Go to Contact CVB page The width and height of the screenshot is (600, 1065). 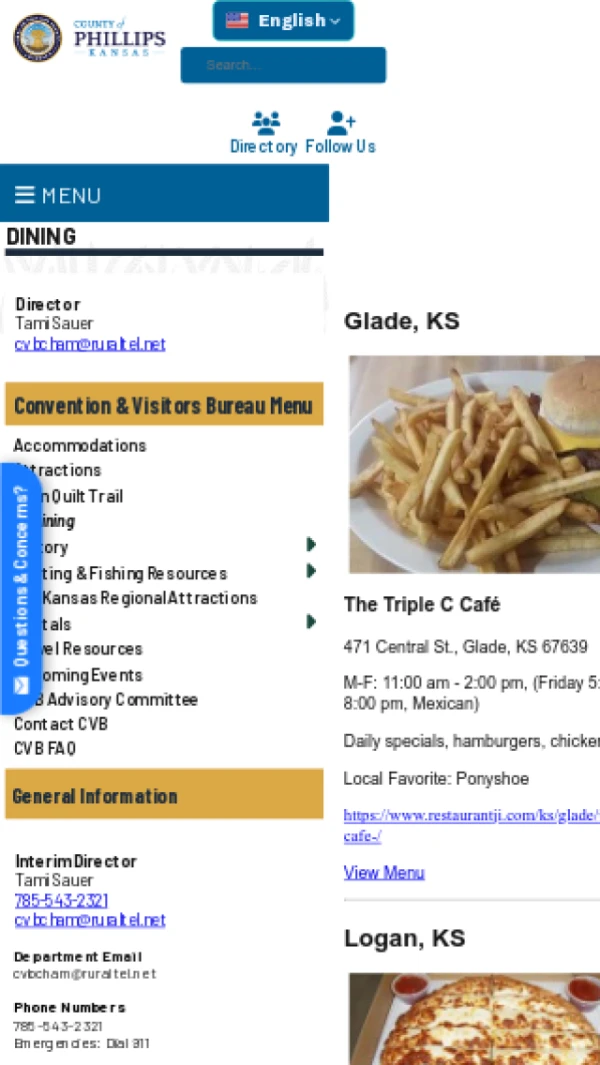coord(60,723)
